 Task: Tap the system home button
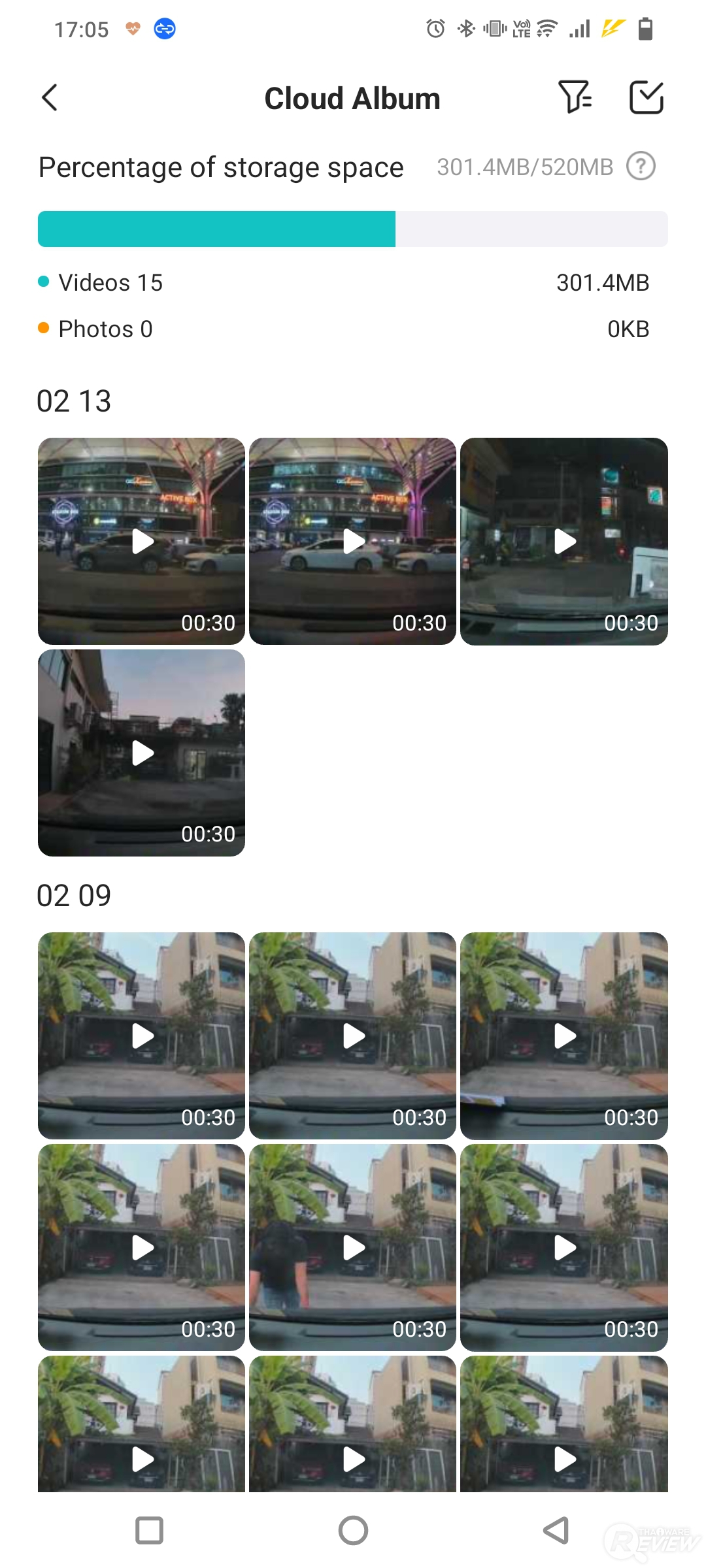(353, 1530)
